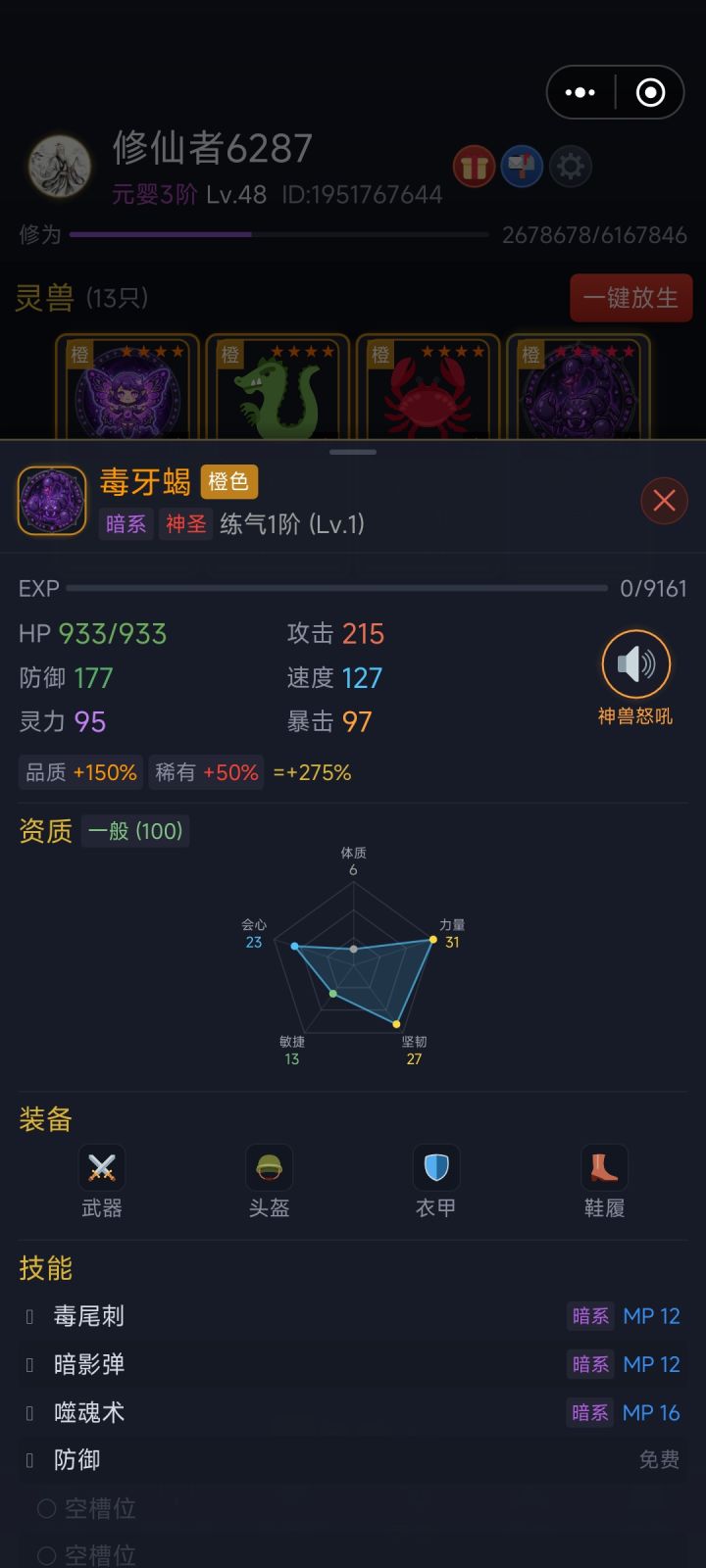The width and height of the screenshot is (706, 1568).
Task: Tap the 武器 weapon equipment slot icon
Action: pos(102,1167)
